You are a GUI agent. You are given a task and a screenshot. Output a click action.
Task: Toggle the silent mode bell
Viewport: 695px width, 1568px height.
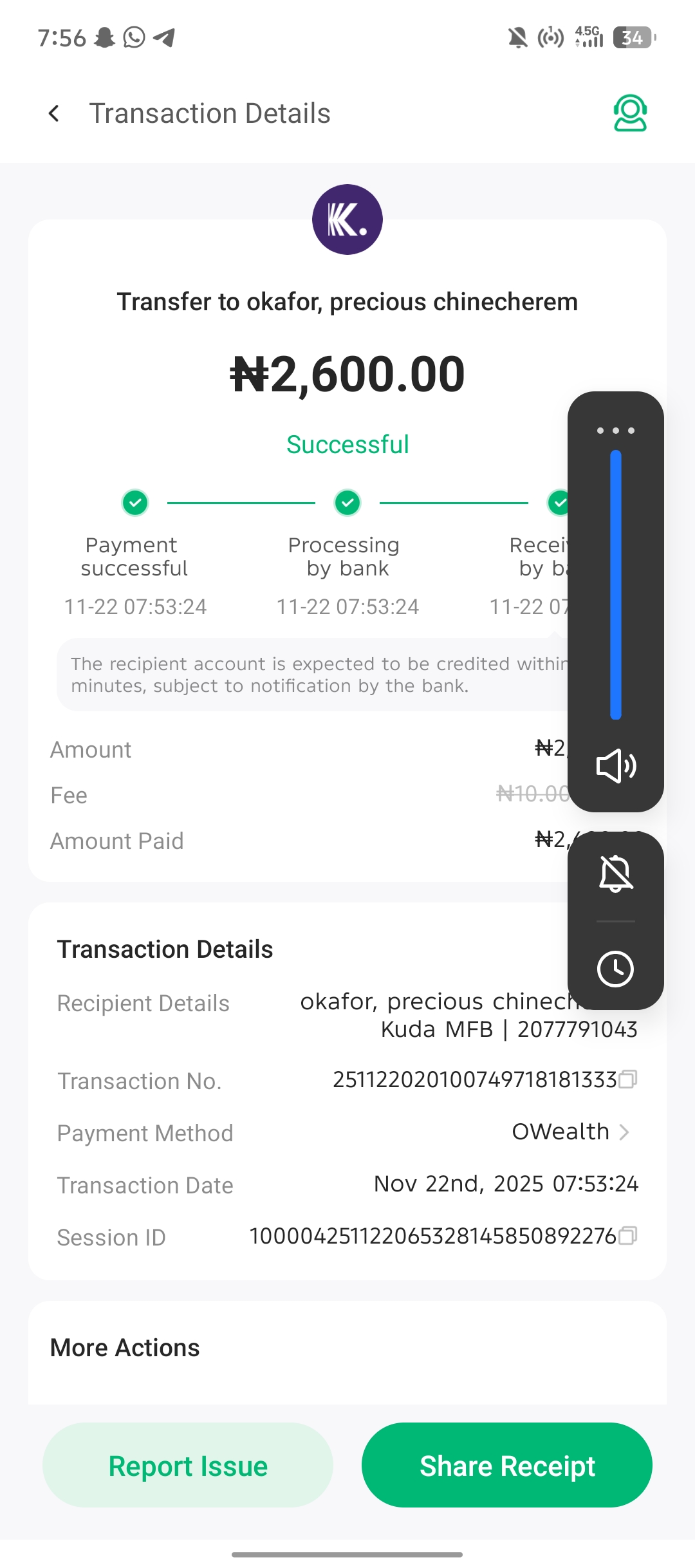(x=616, y=873)
